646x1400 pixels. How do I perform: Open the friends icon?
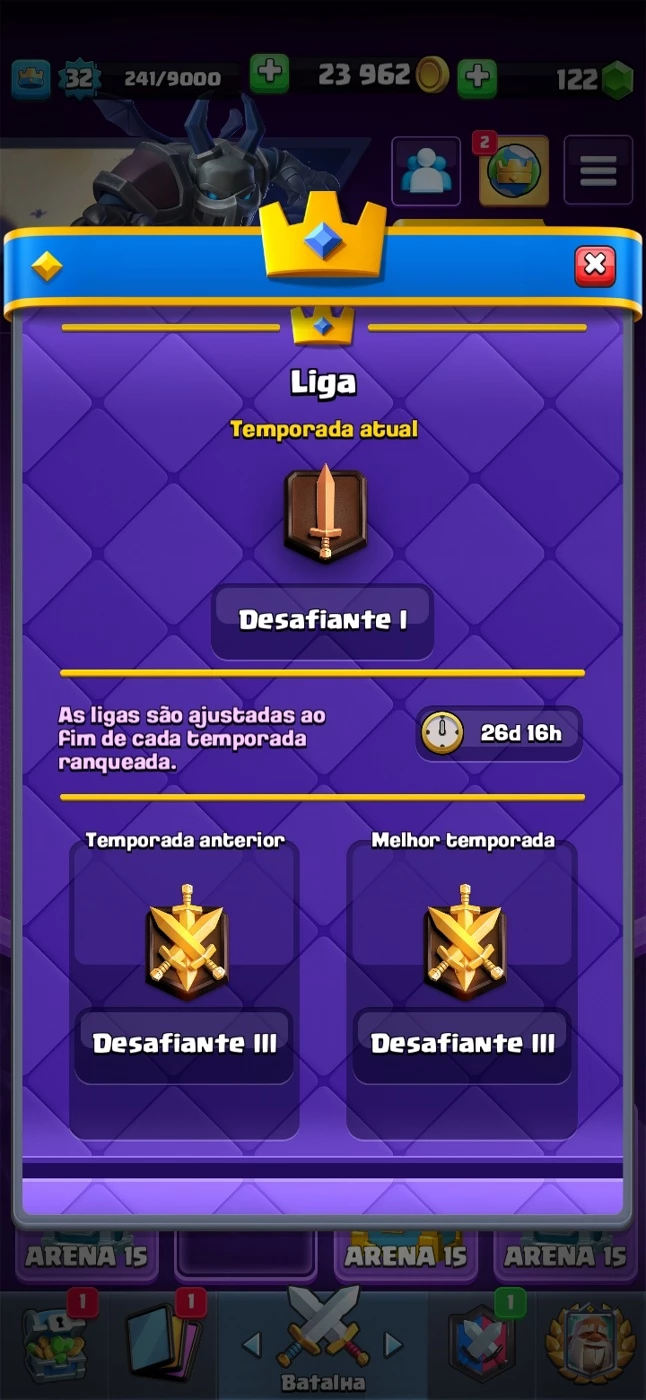click(426, 171)
